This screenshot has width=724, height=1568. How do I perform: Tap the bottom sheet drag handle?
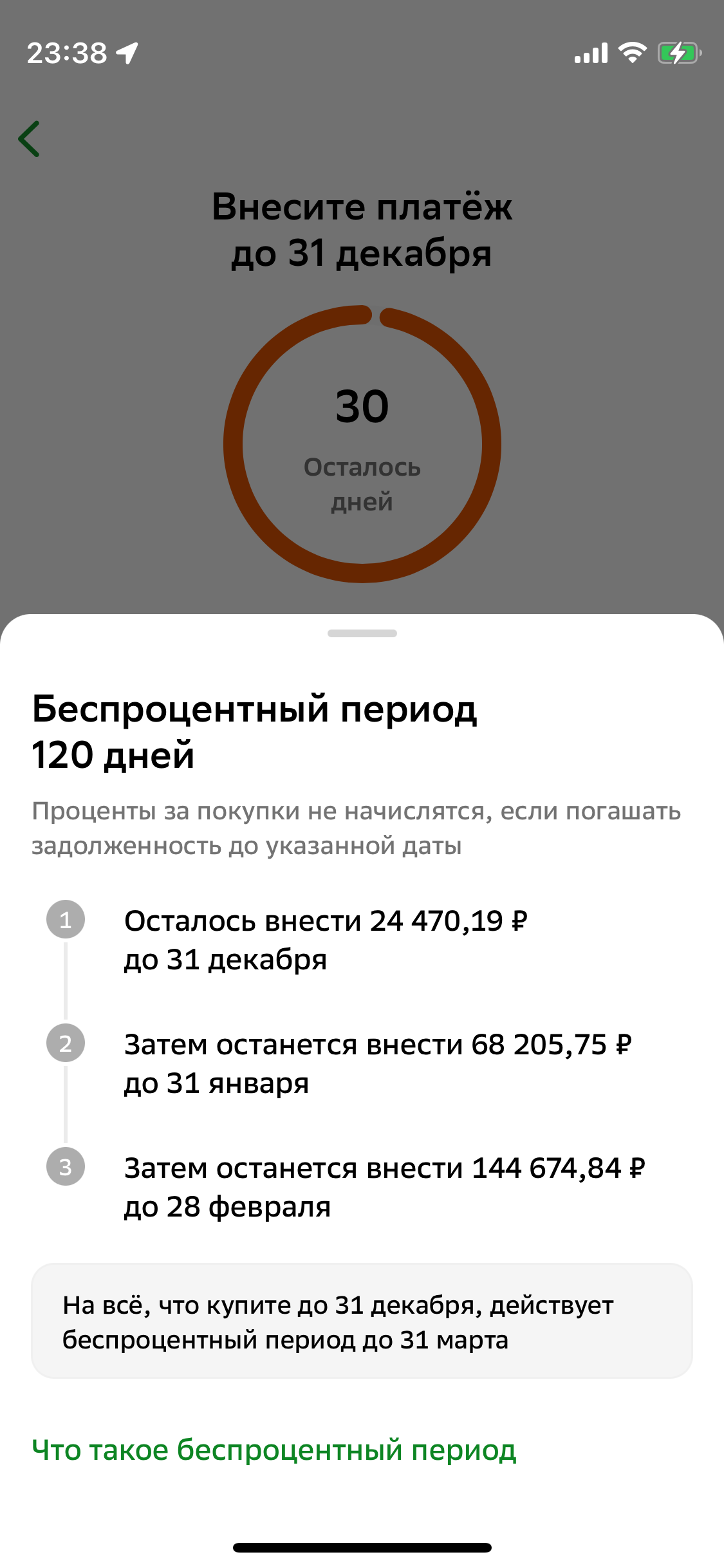point(362,633)
